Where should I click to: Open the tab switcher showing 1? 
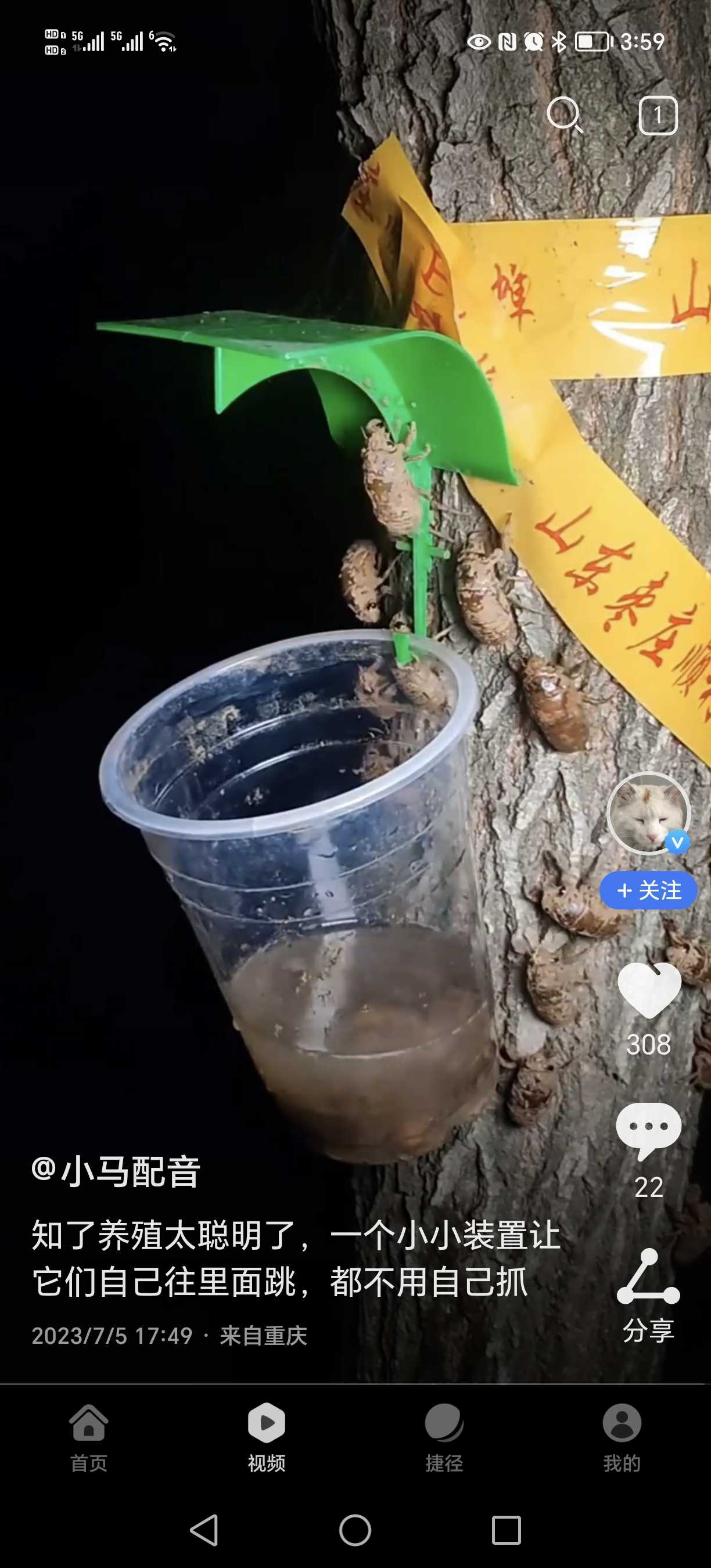pos(658,115)
